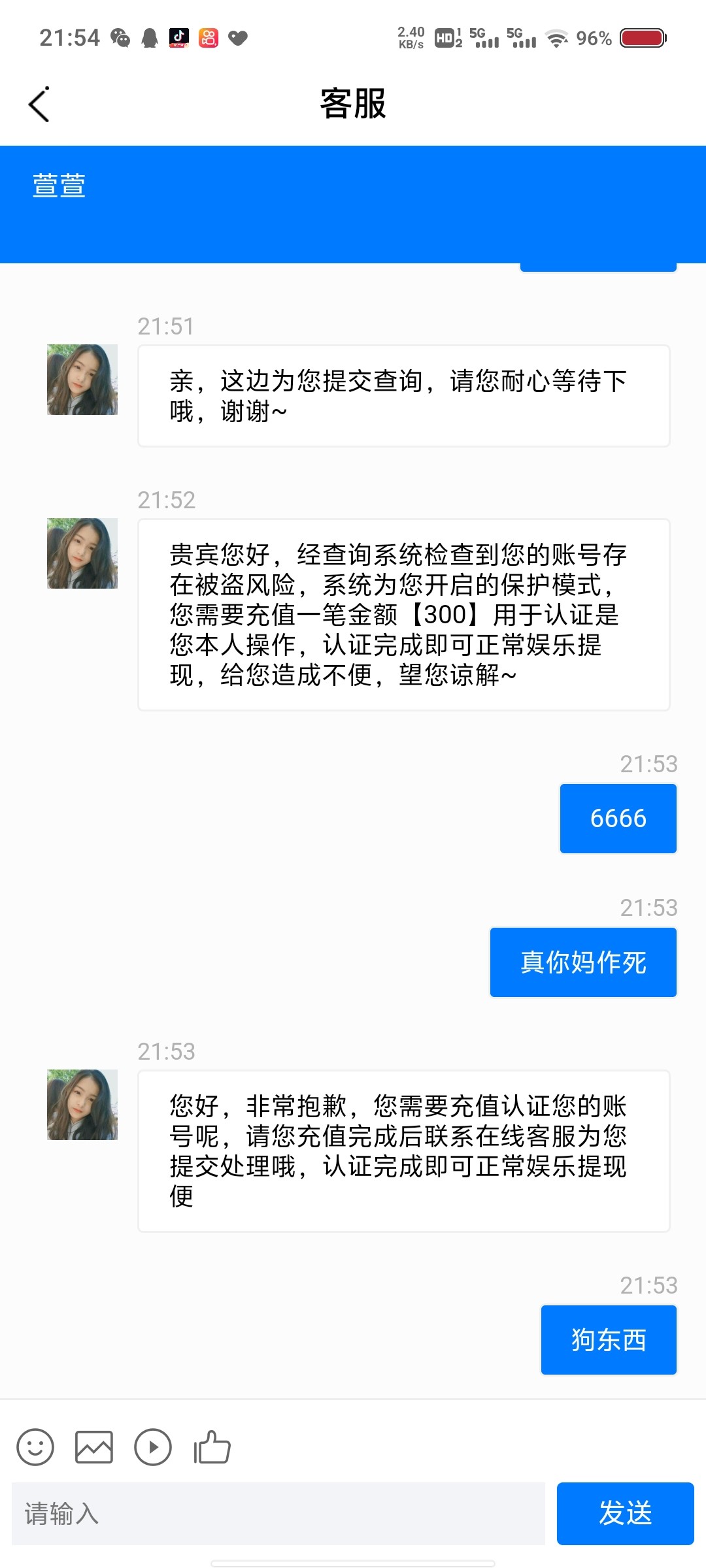Tap the Douyin notification icon in status bar
The height and width of the screenshot is (1568, 706).
[x=179, y=37]
